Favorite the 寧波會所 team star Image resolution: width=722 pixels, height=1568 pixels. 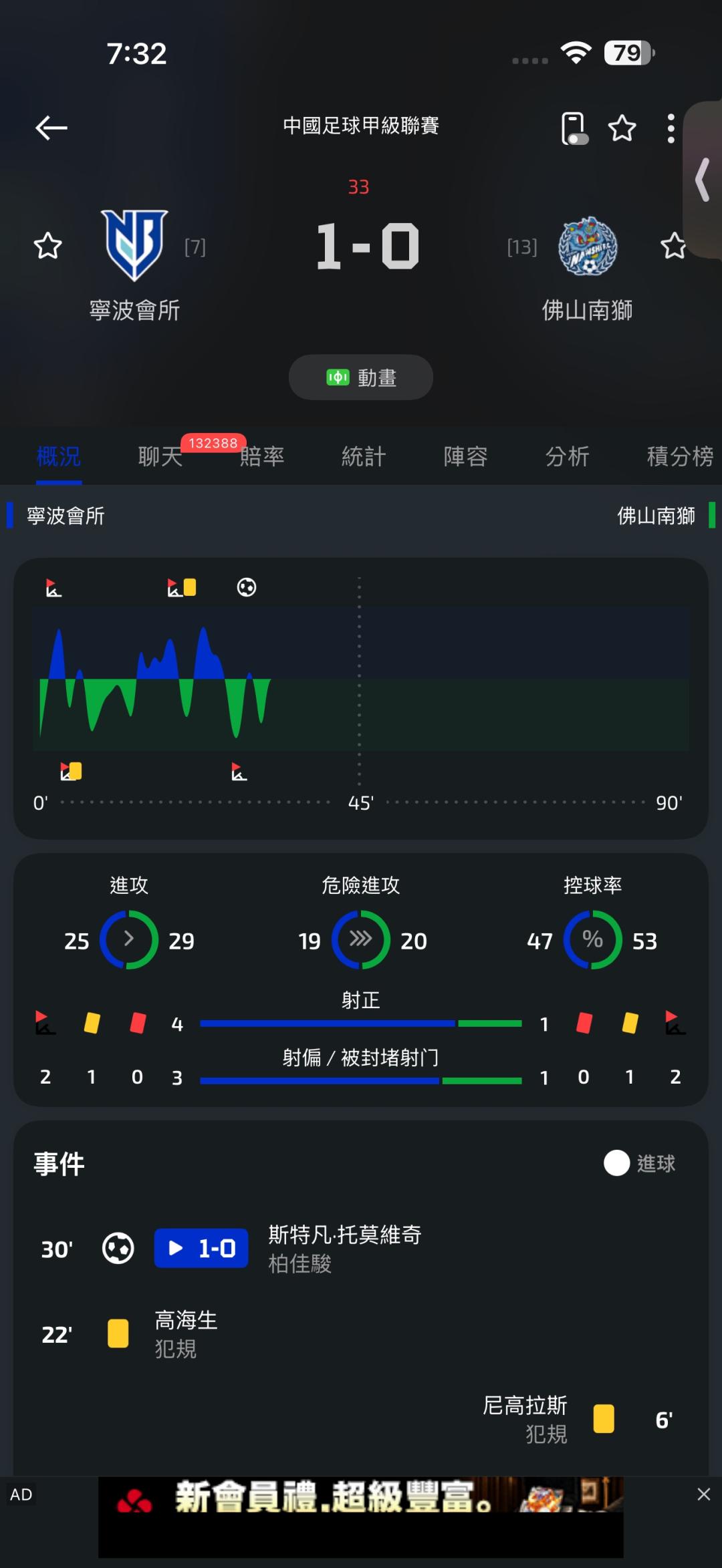[x=48, y=246]
